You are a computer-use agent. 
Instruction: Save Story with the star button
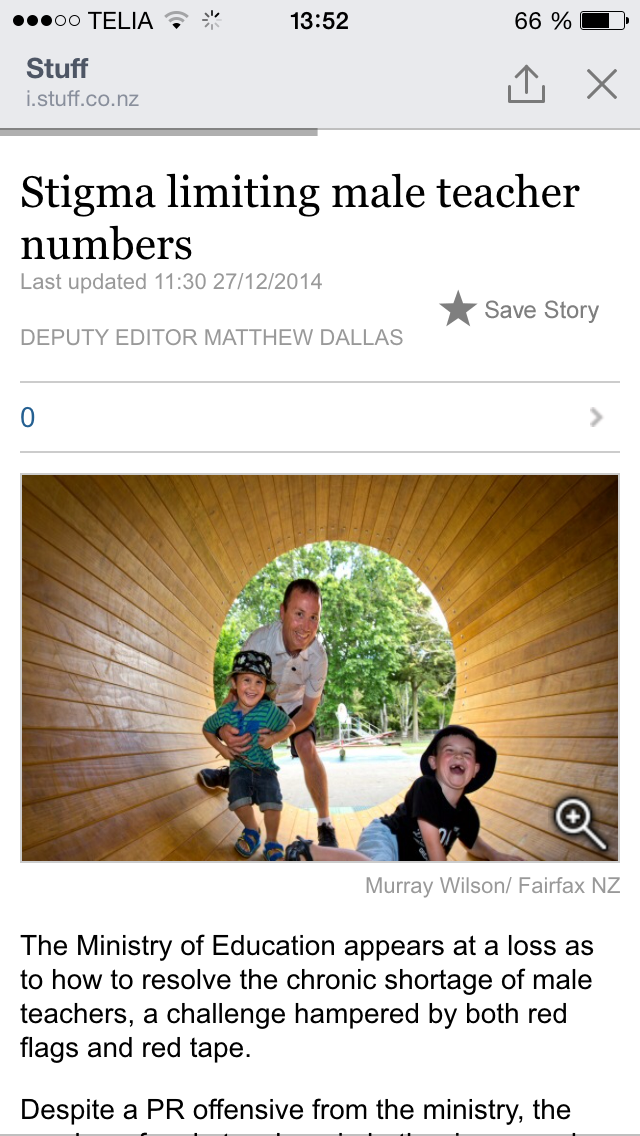coord(519,310)
